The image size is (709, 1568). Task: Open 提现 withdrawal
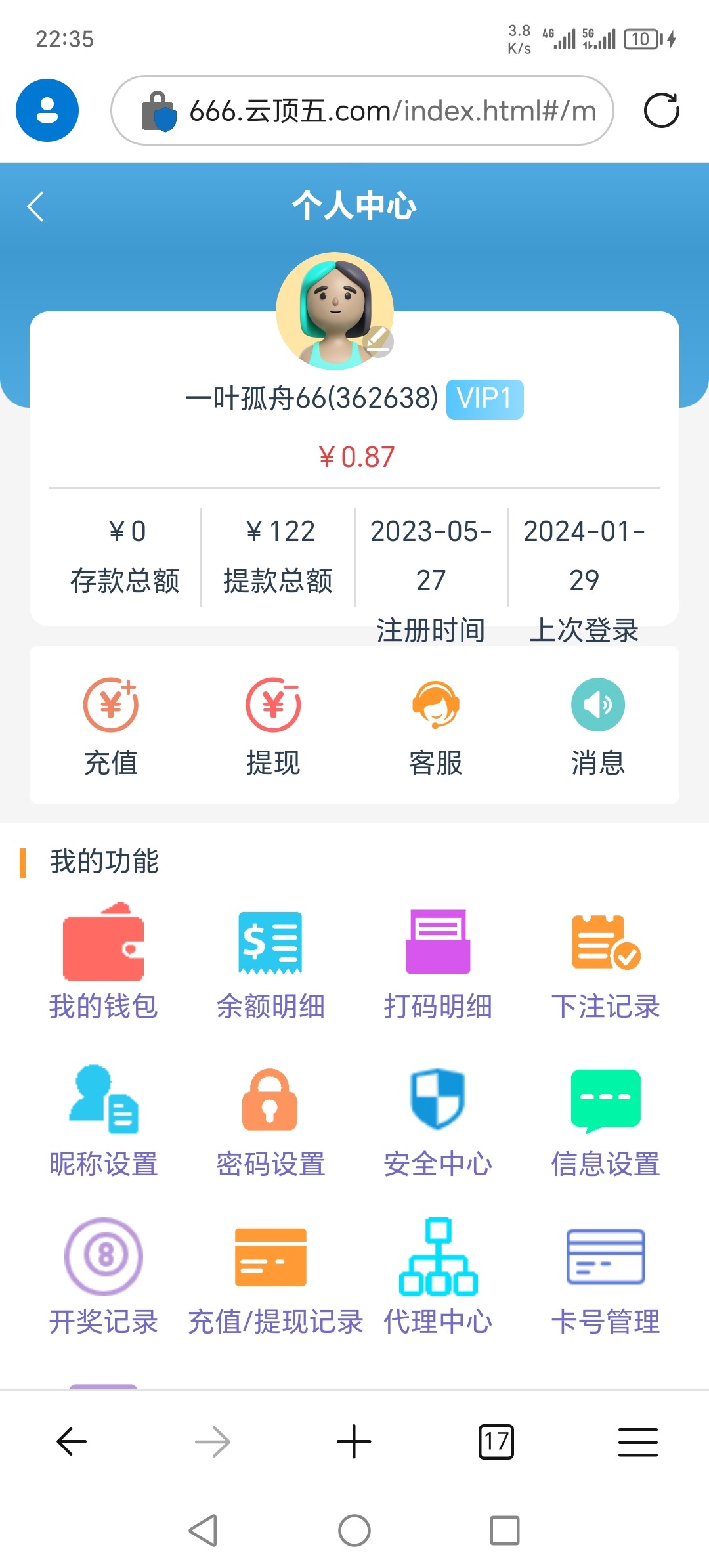tap(273, 726)
